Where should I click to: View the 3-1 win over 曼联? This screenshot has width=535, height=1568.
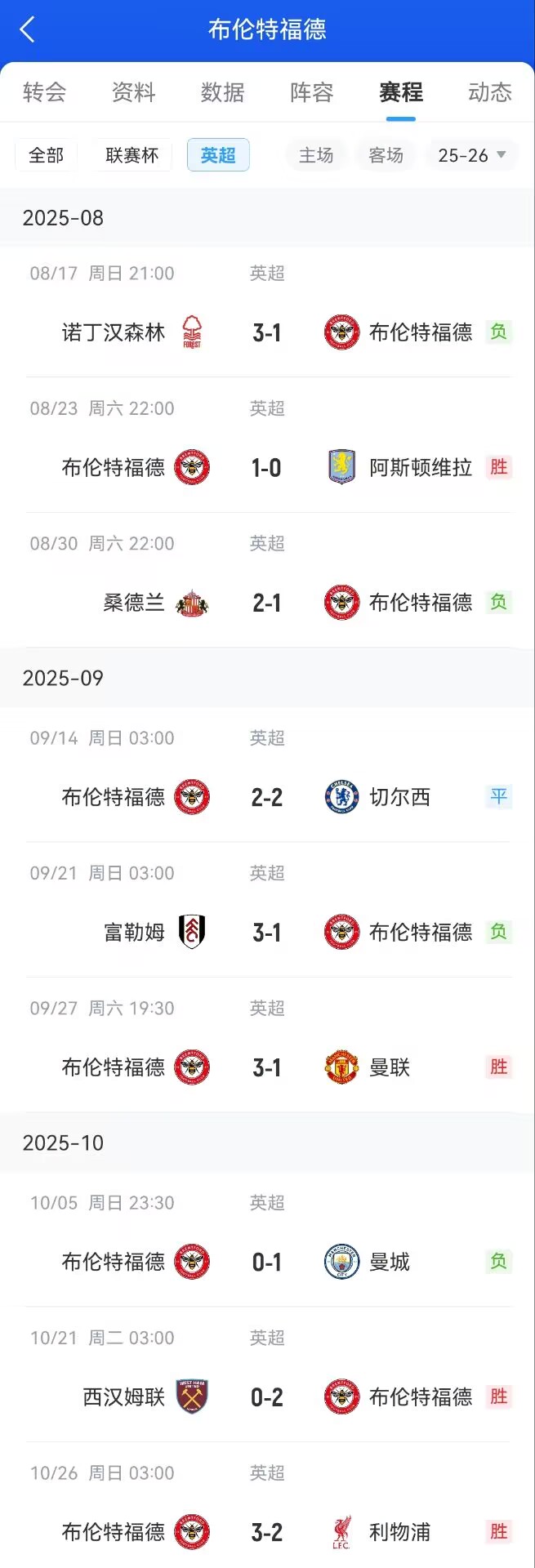[267, 1067]
